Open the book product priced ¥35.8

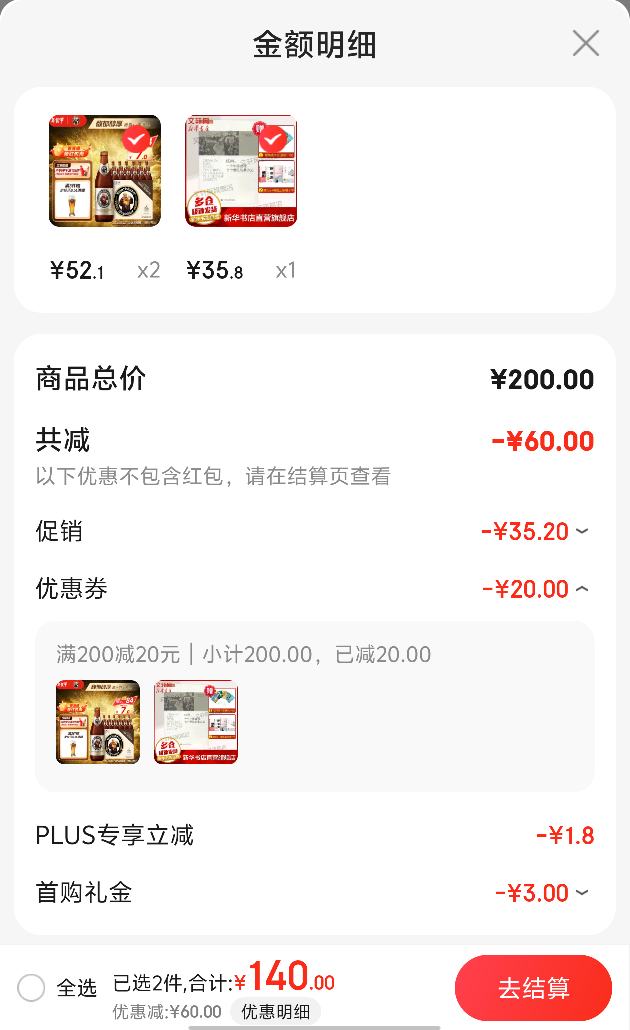[241, 171]
